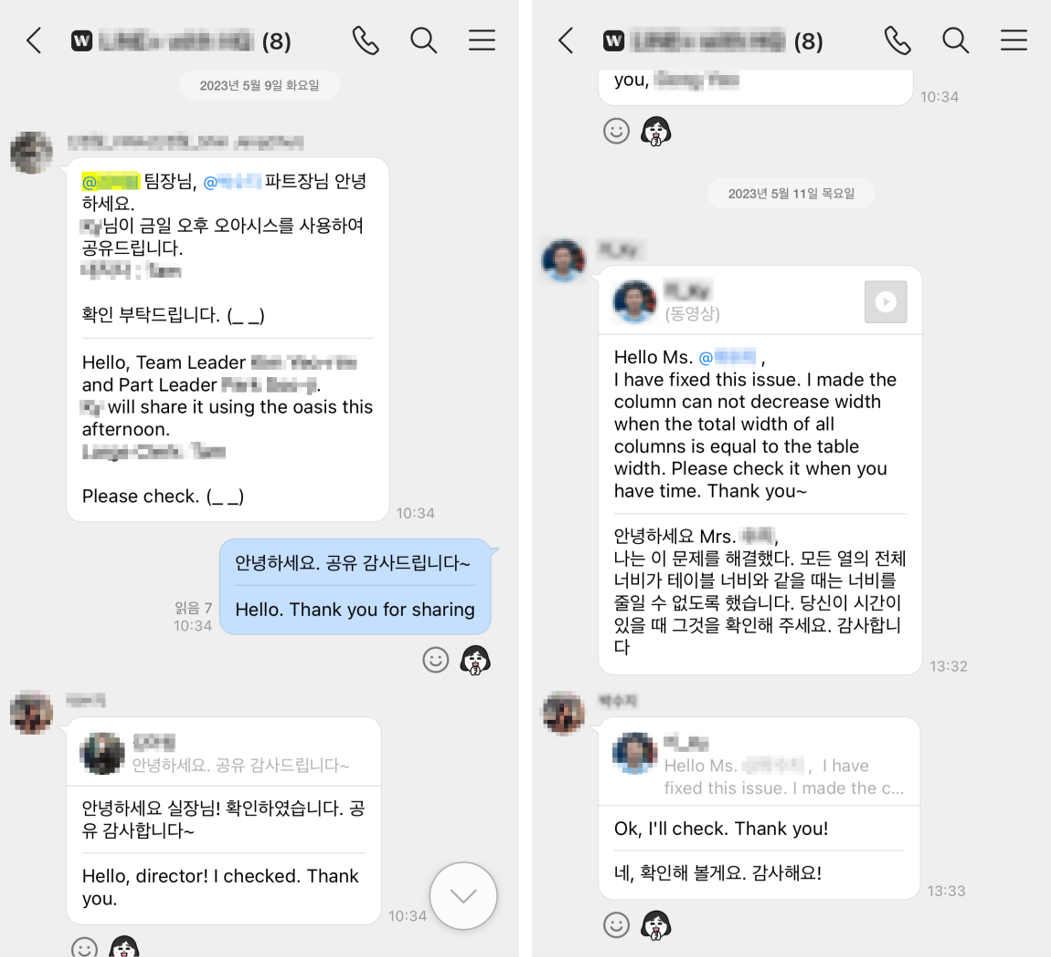Play the quoted video (동영상) in the 13:32 message
The width and height of the screenshot is (1051, 957).
tap(885, 302)
